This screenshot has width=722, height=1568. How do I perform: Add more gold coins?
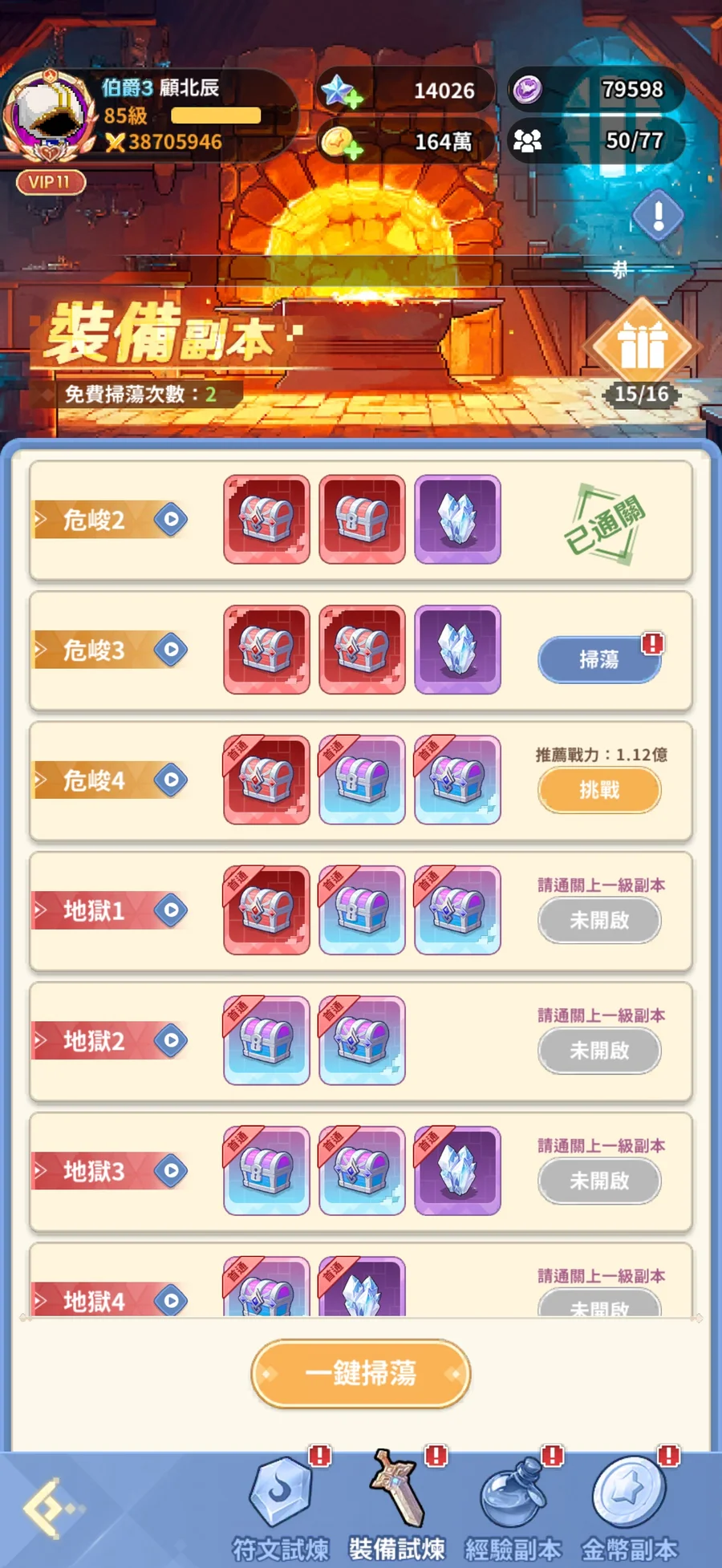click(343, 143)
